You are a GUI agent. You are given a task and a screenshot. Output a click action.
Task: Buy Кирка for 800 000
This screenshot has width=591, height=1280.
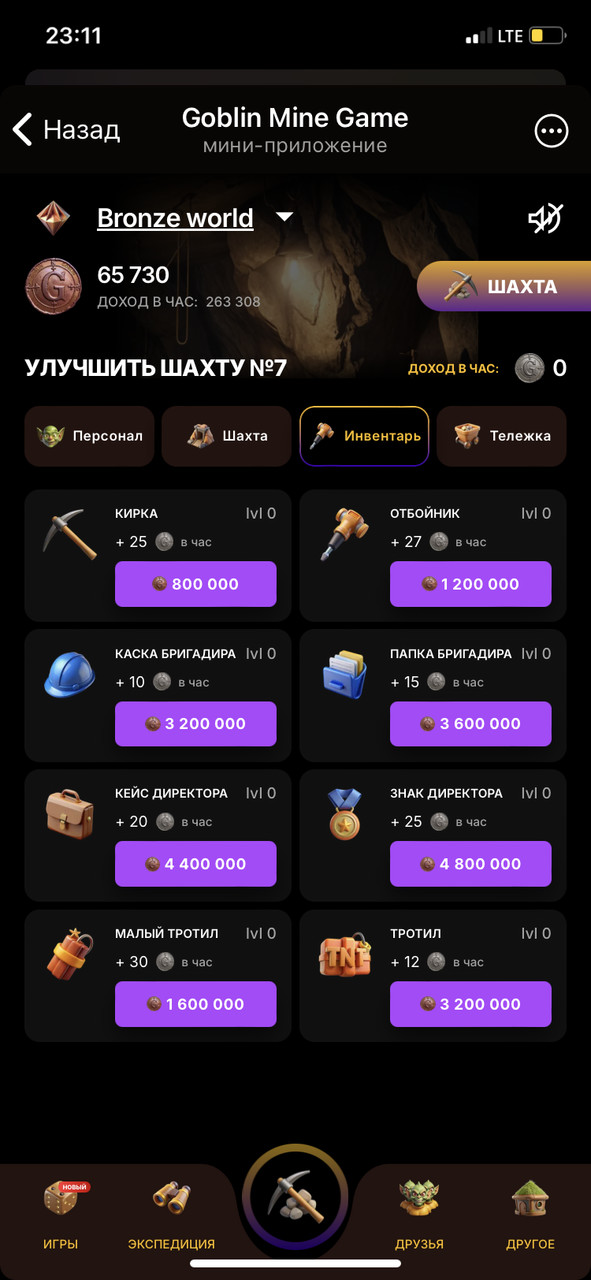pos(196,584)
